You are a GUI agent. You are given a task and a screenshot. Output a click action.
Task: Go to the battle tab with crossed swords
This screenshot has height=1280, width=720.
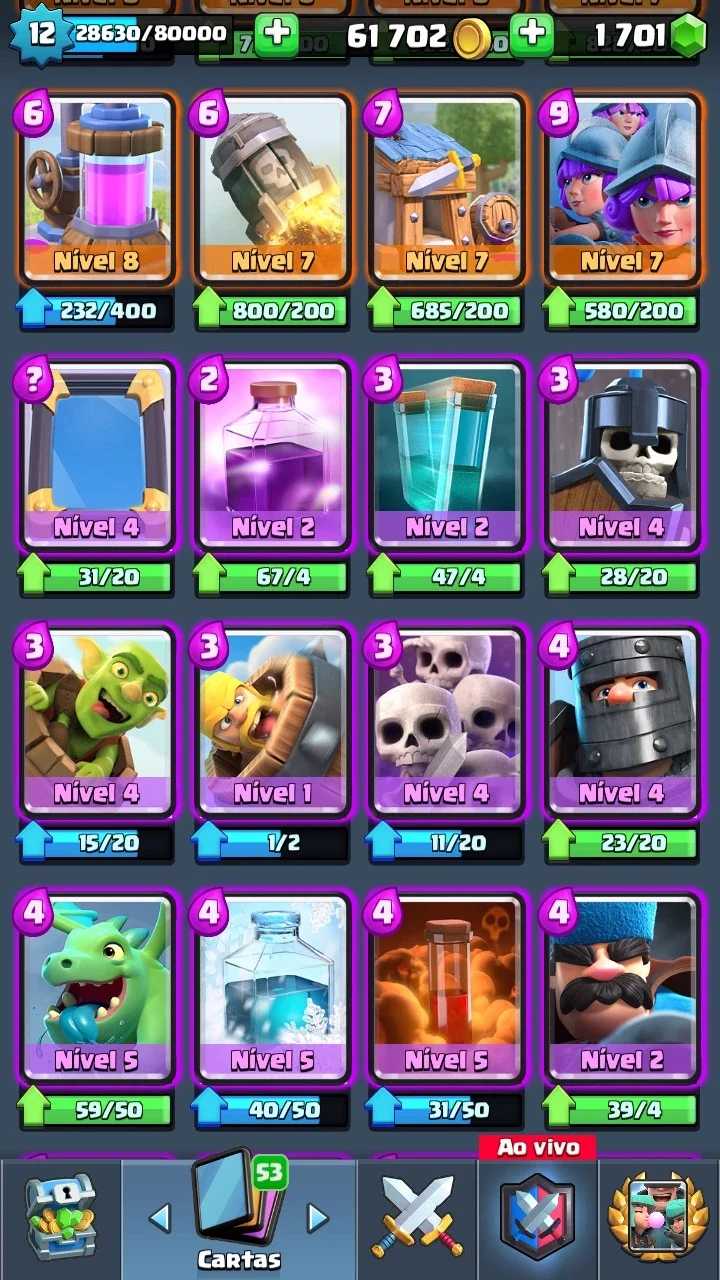tap(417, 1218)
